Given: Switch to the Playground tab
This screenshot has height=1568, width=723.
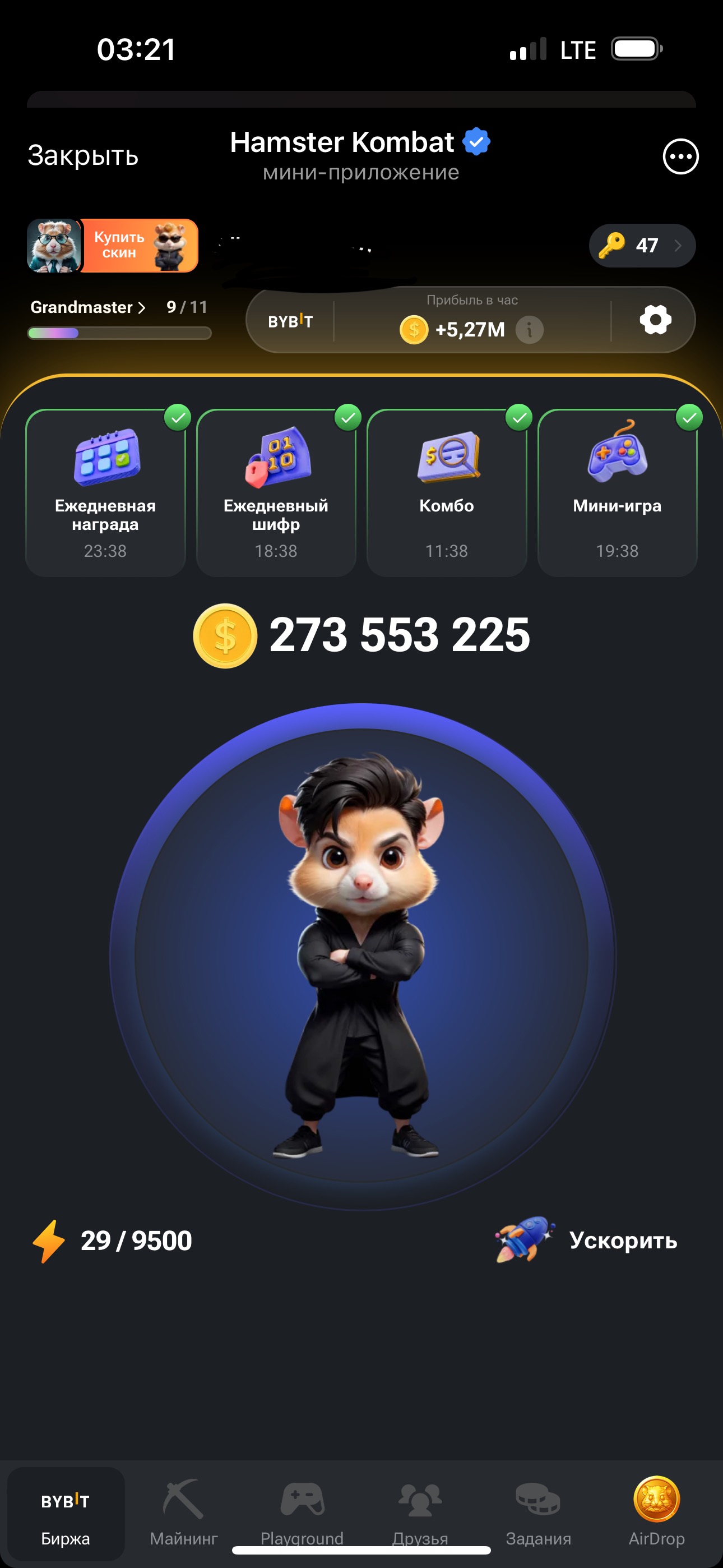Looking at the screenshot, I should pyautogui.click(x=302, y=1512).
